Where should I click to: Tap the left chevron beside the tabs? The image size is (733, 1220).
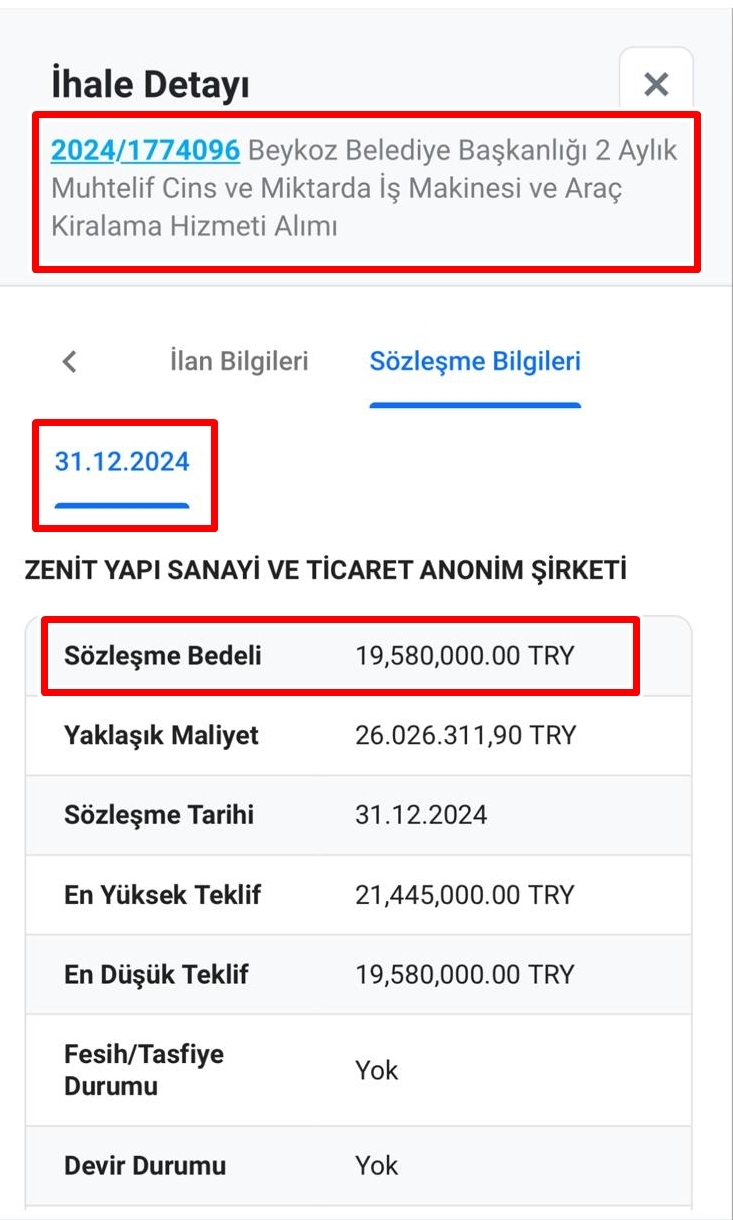pos(70,361)
